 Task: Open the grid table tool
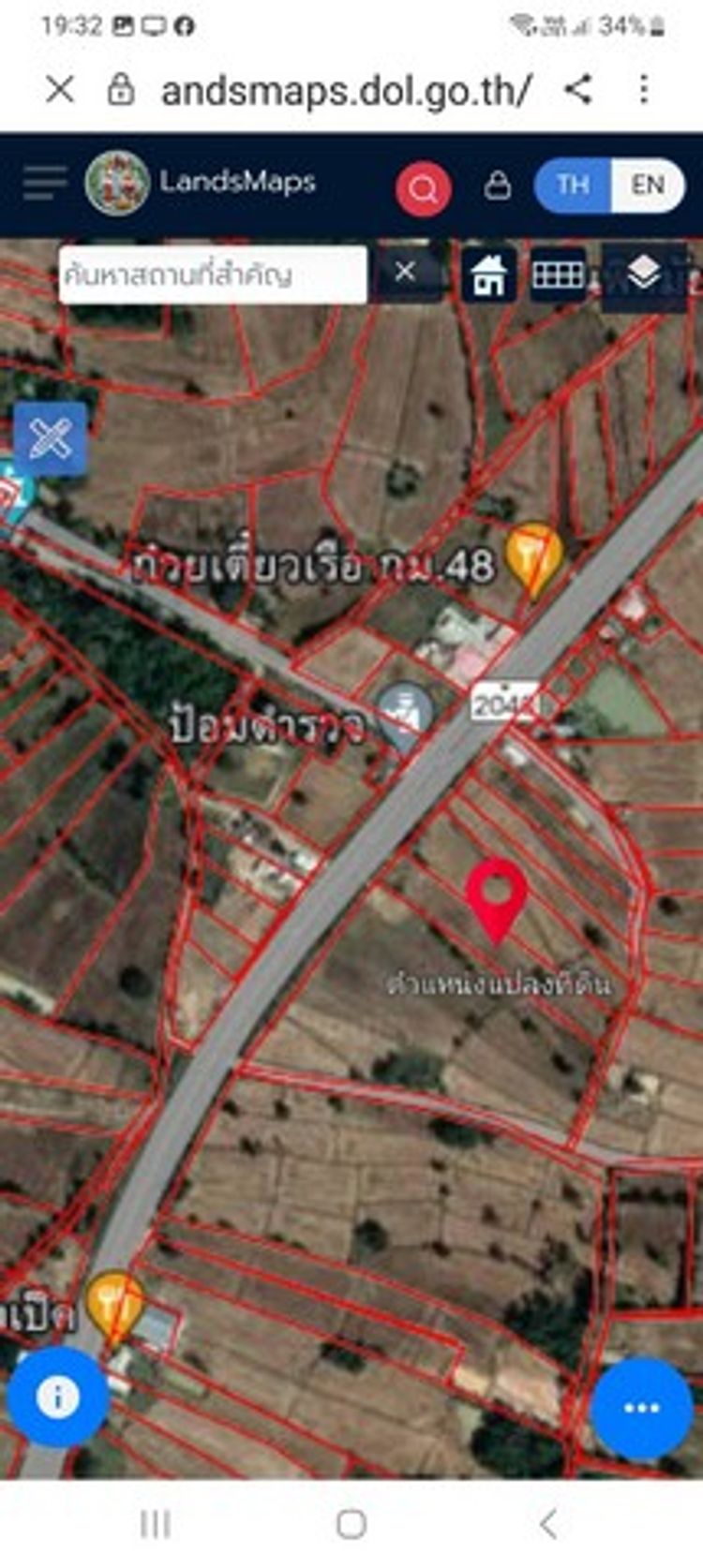point(558,274)
